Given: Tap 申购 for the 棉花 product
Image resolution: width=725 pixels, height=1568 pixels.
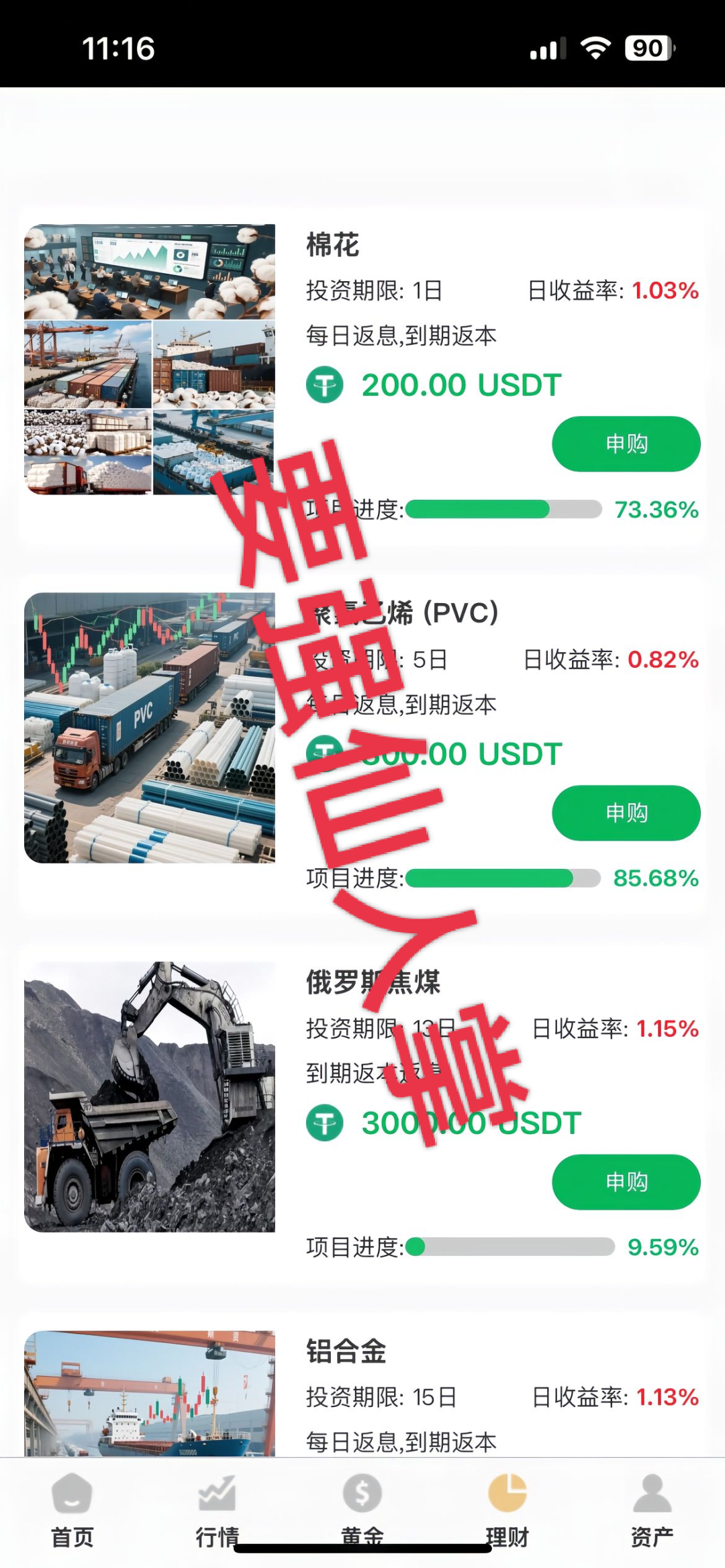Looking at the screenshot, I should [625, 443].
